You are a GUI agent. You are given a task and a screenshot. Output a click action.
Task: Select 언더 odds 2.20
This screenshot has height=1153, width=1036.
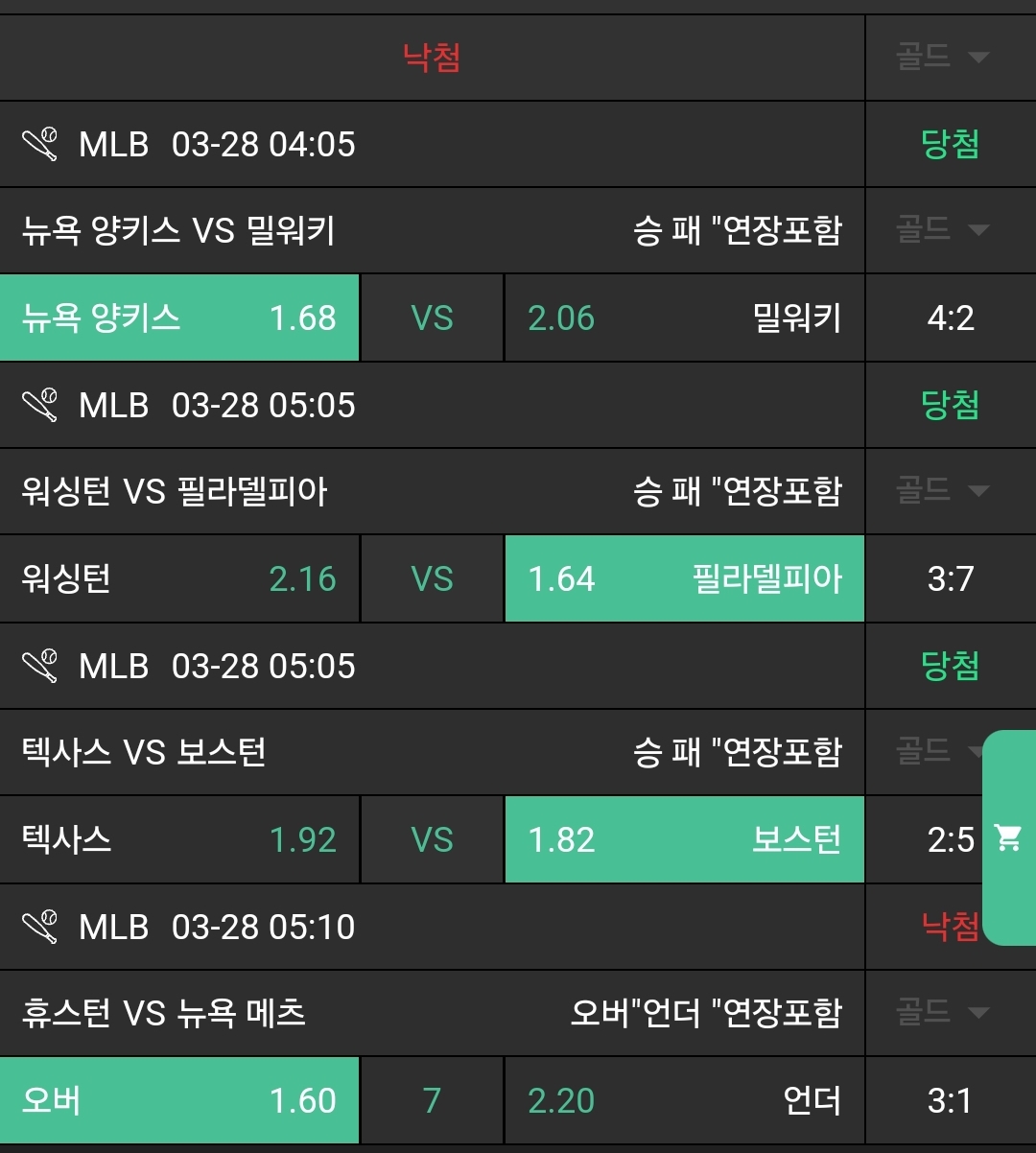click(684, 1101)
